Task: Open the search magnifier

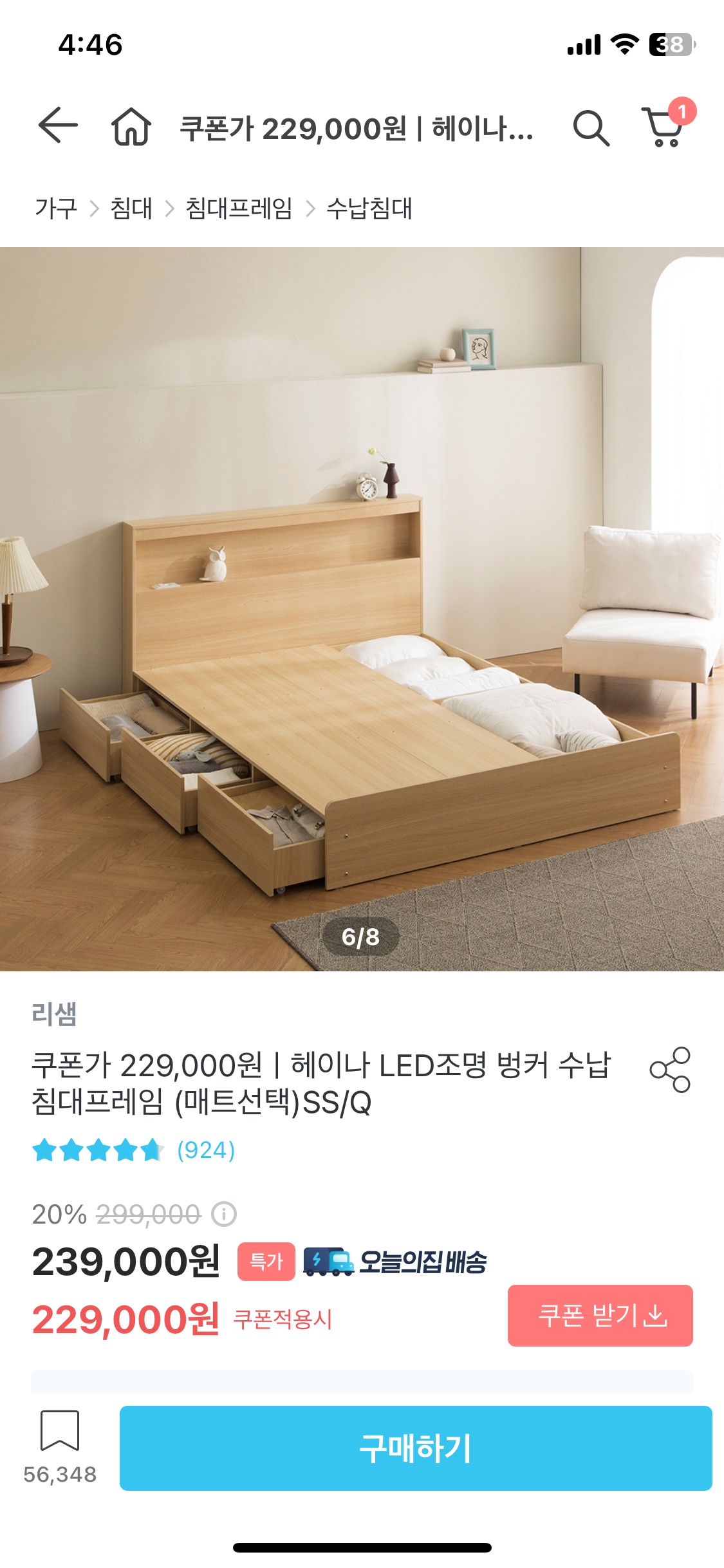Action: pos(591,127)
